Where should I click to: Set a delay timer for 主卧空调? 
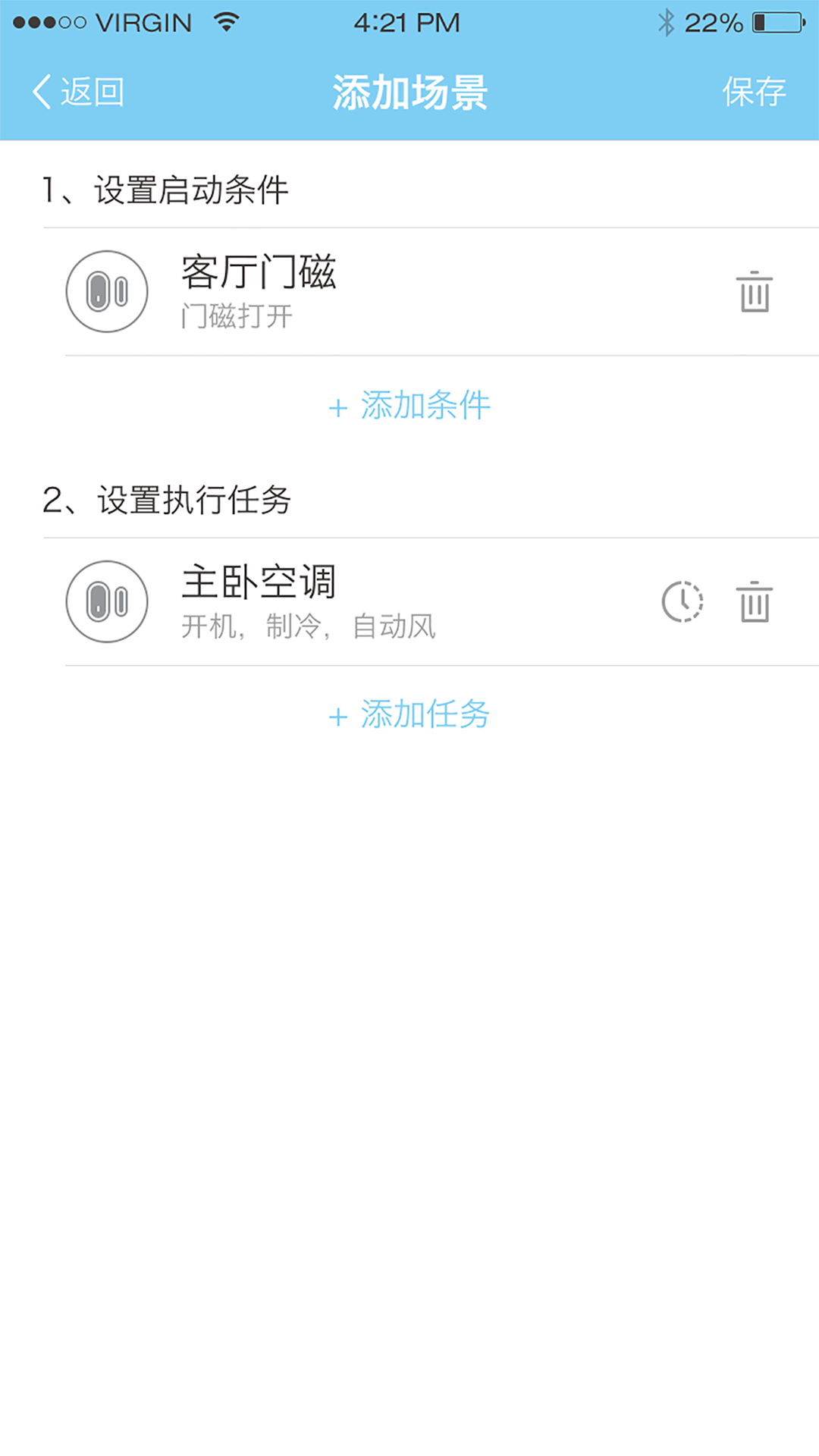point(682,602)
